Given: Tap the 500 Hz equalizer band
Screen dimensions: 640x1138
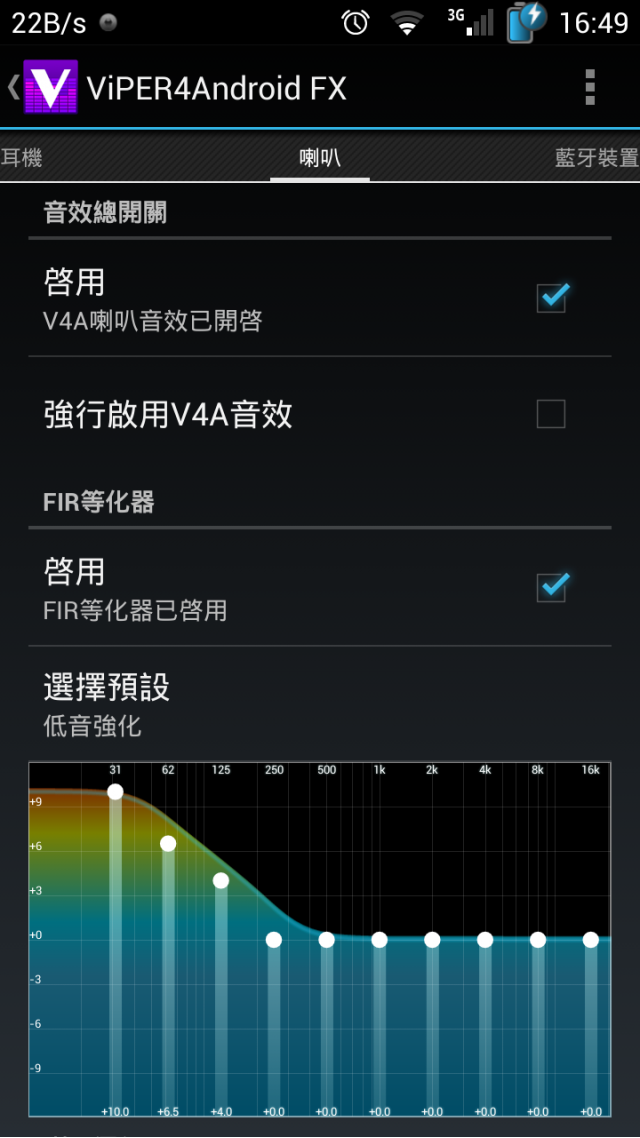Looking at the screenshot, I should pos(327,940).
